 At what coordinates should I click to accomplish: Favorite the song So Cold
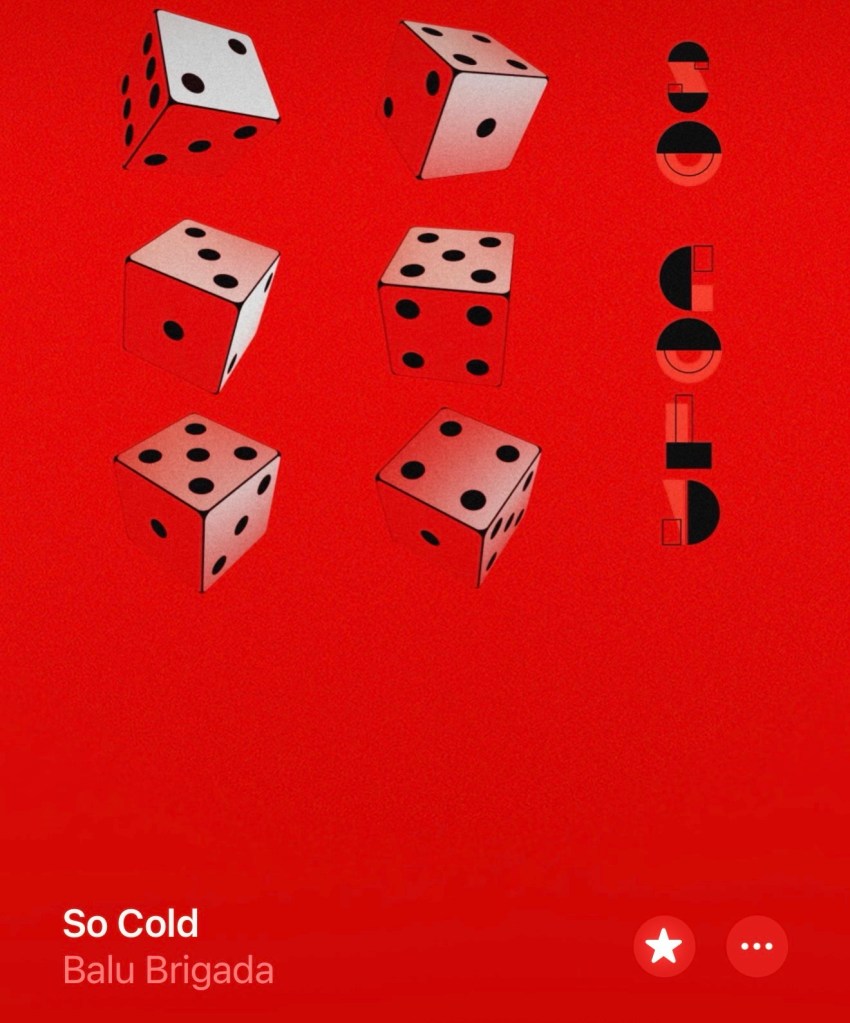click(x=664, y=946)
